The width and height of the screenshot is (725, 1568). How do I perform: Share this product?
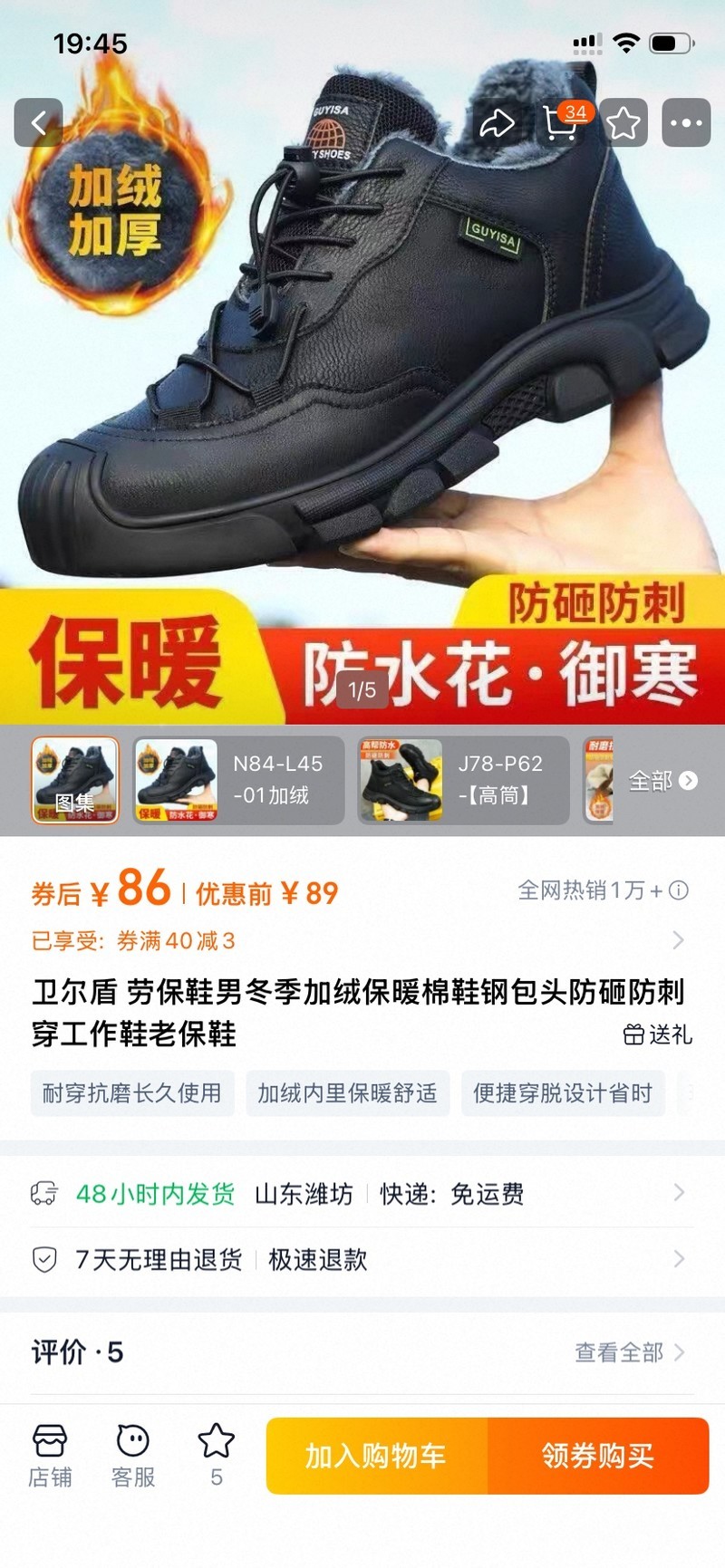(496, 123)
